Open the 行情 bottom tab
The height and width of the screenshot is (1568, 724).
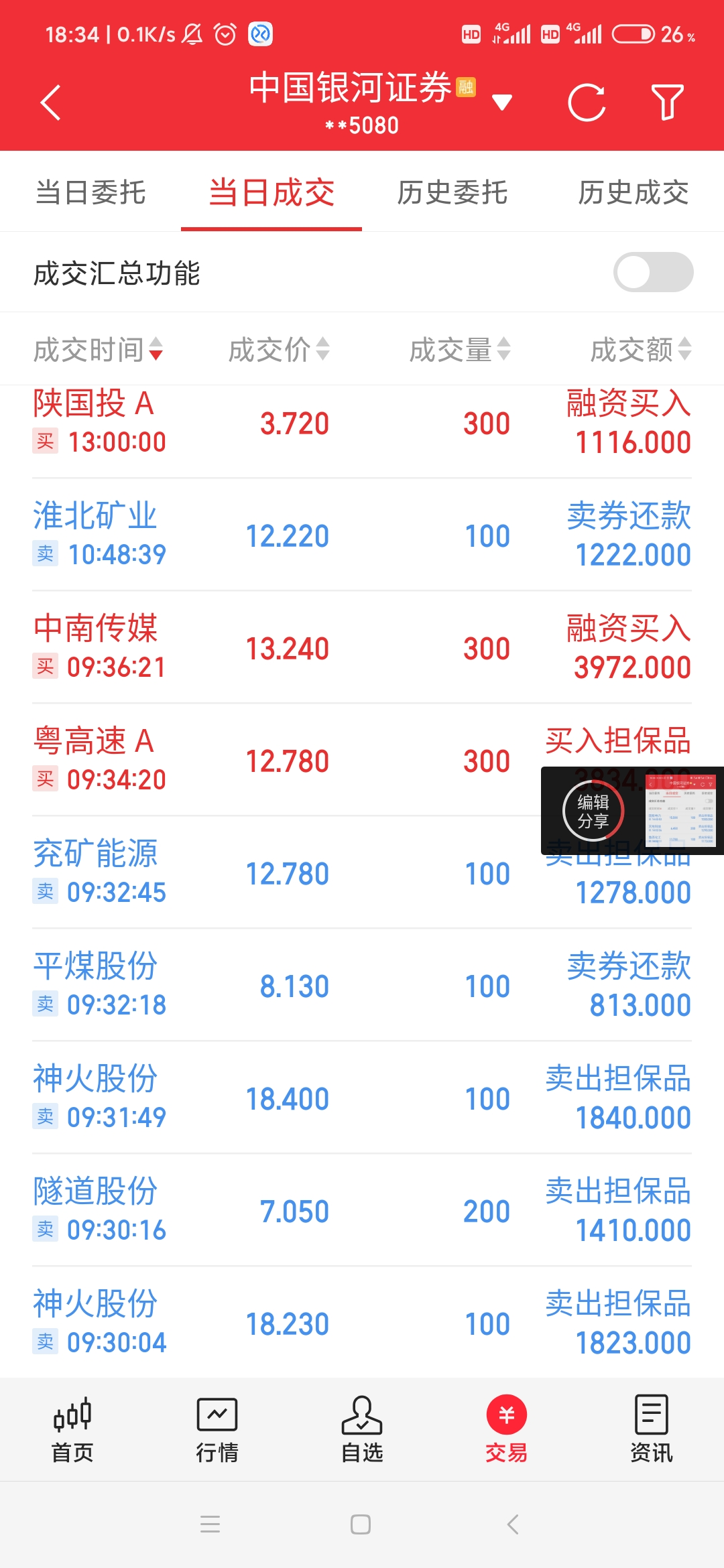pyautogui.click(x=217, y=1429)
